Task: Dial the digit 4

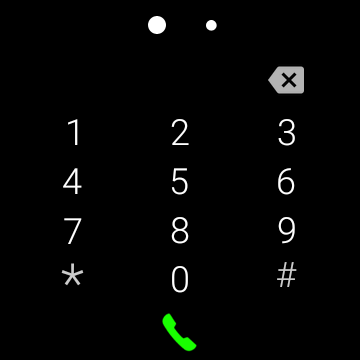Action: 72,181
